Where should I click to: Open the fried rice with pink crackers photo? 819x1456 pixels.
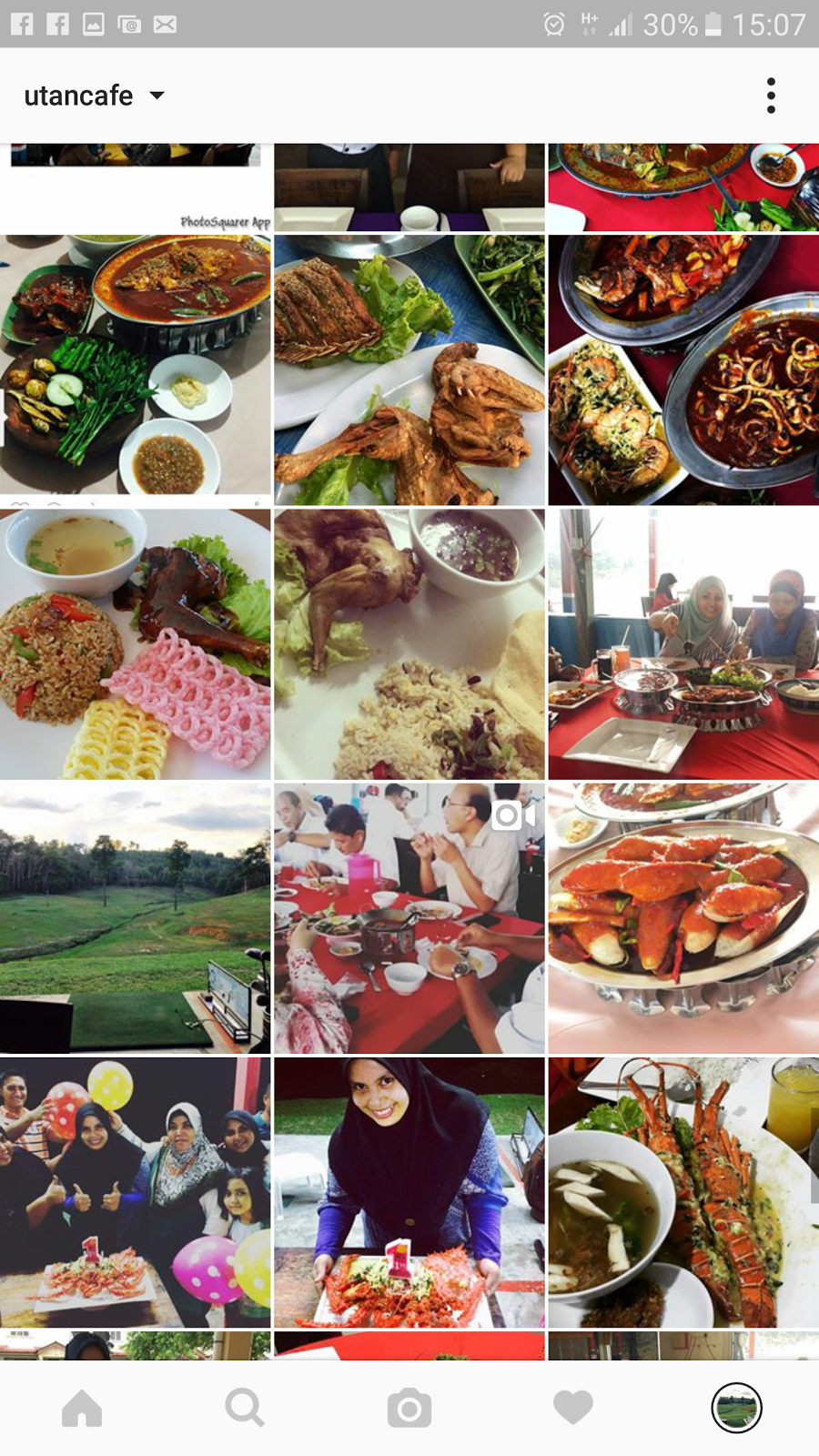tap(136, 644)
